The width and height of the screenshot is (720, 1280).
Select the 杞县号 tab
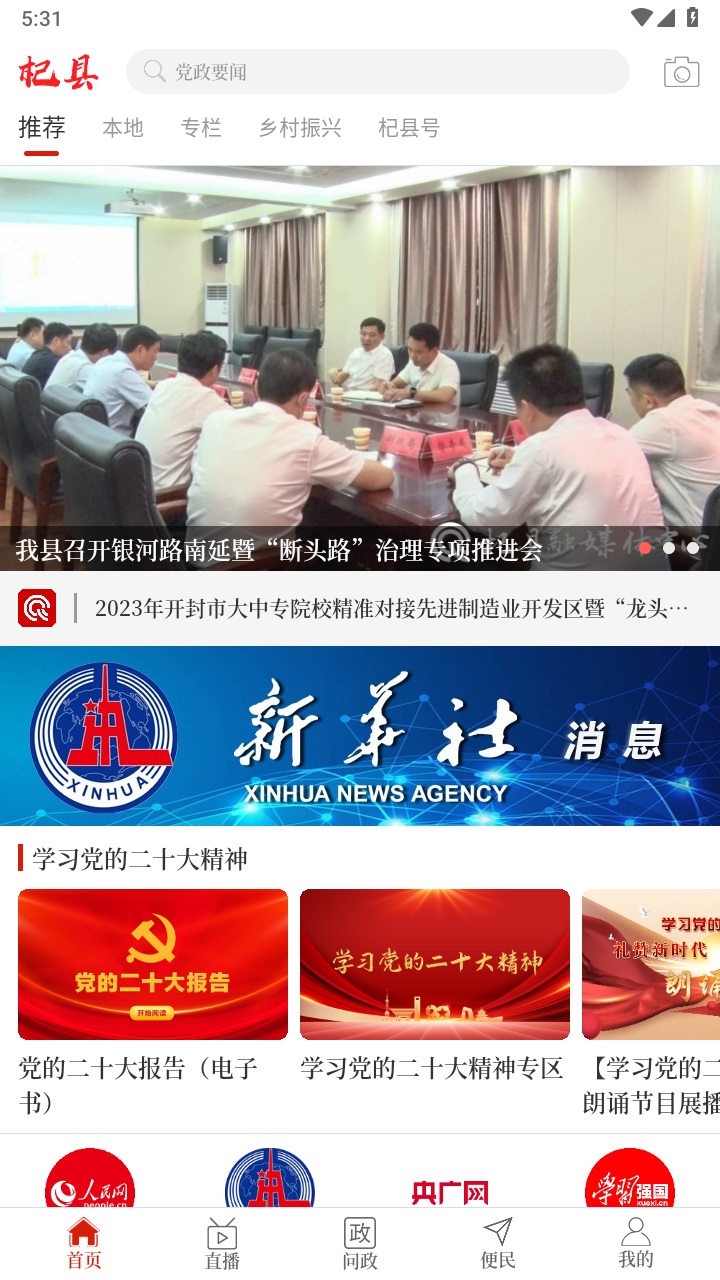[x=409, y=128]
